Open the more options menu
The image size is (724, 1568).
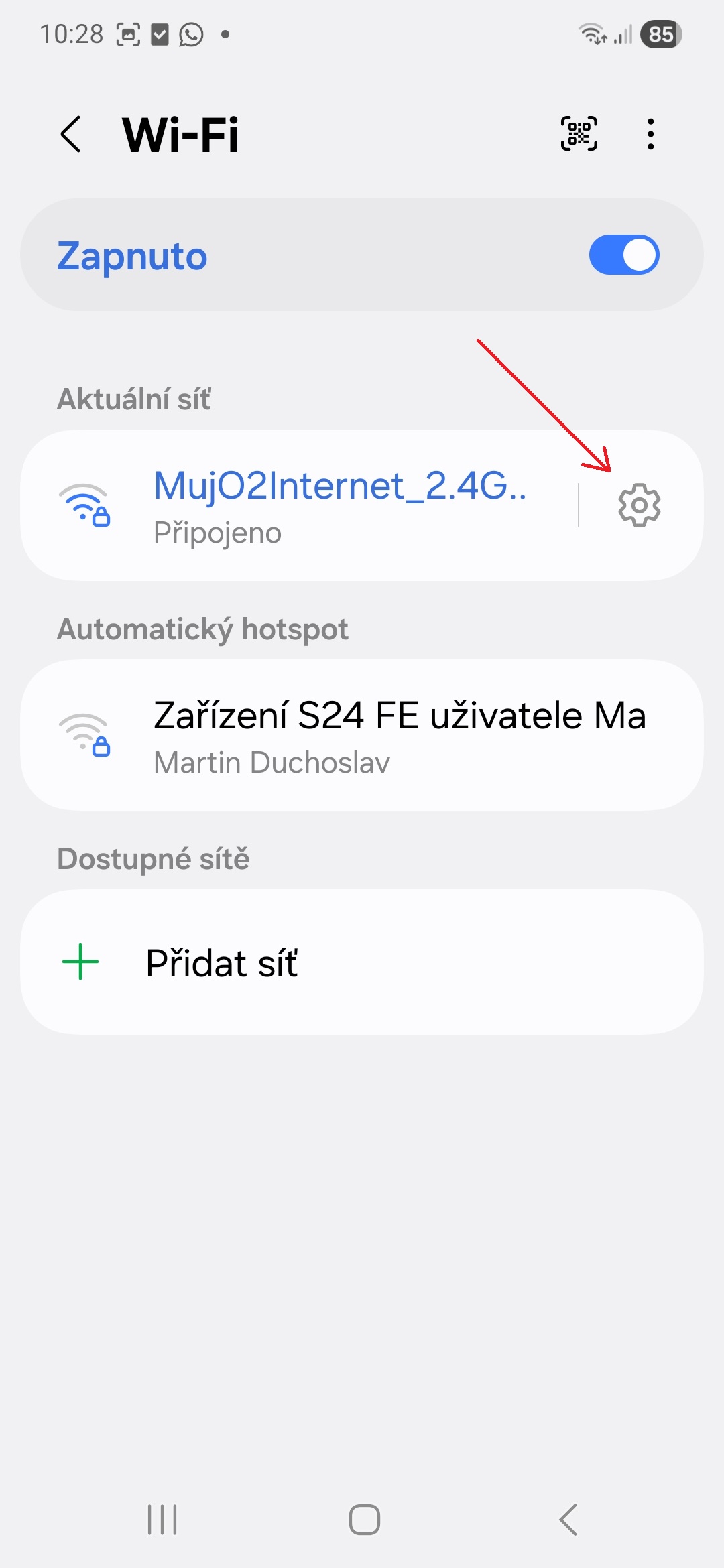tap(650, 134)
